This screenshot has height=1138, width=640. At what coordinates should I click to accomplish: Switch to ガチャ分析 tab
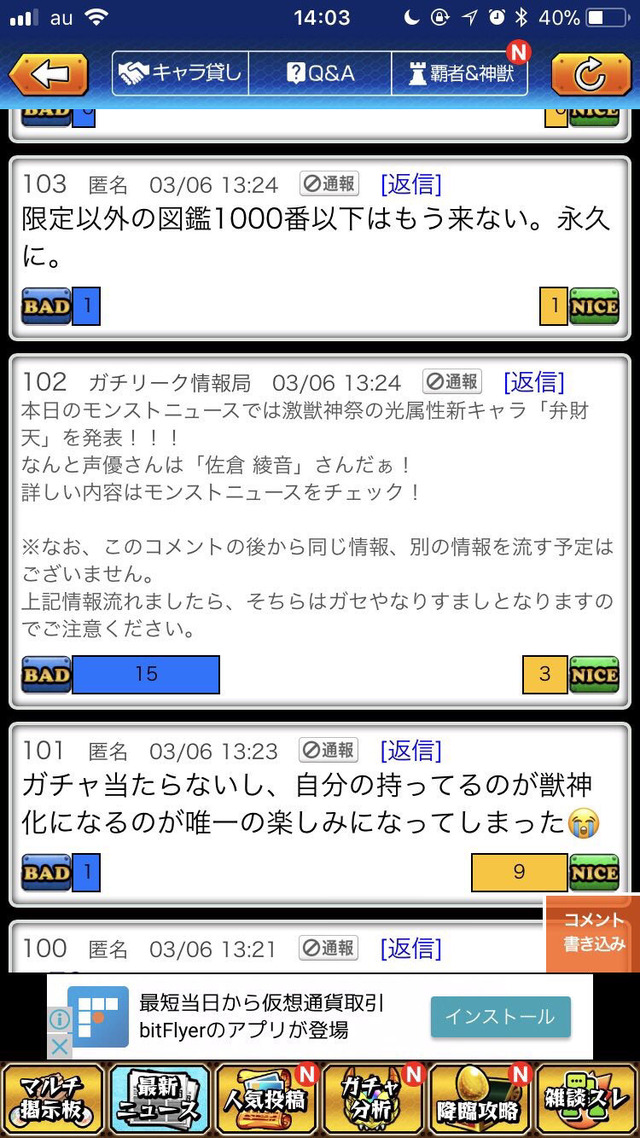[x=374, y=1099]
